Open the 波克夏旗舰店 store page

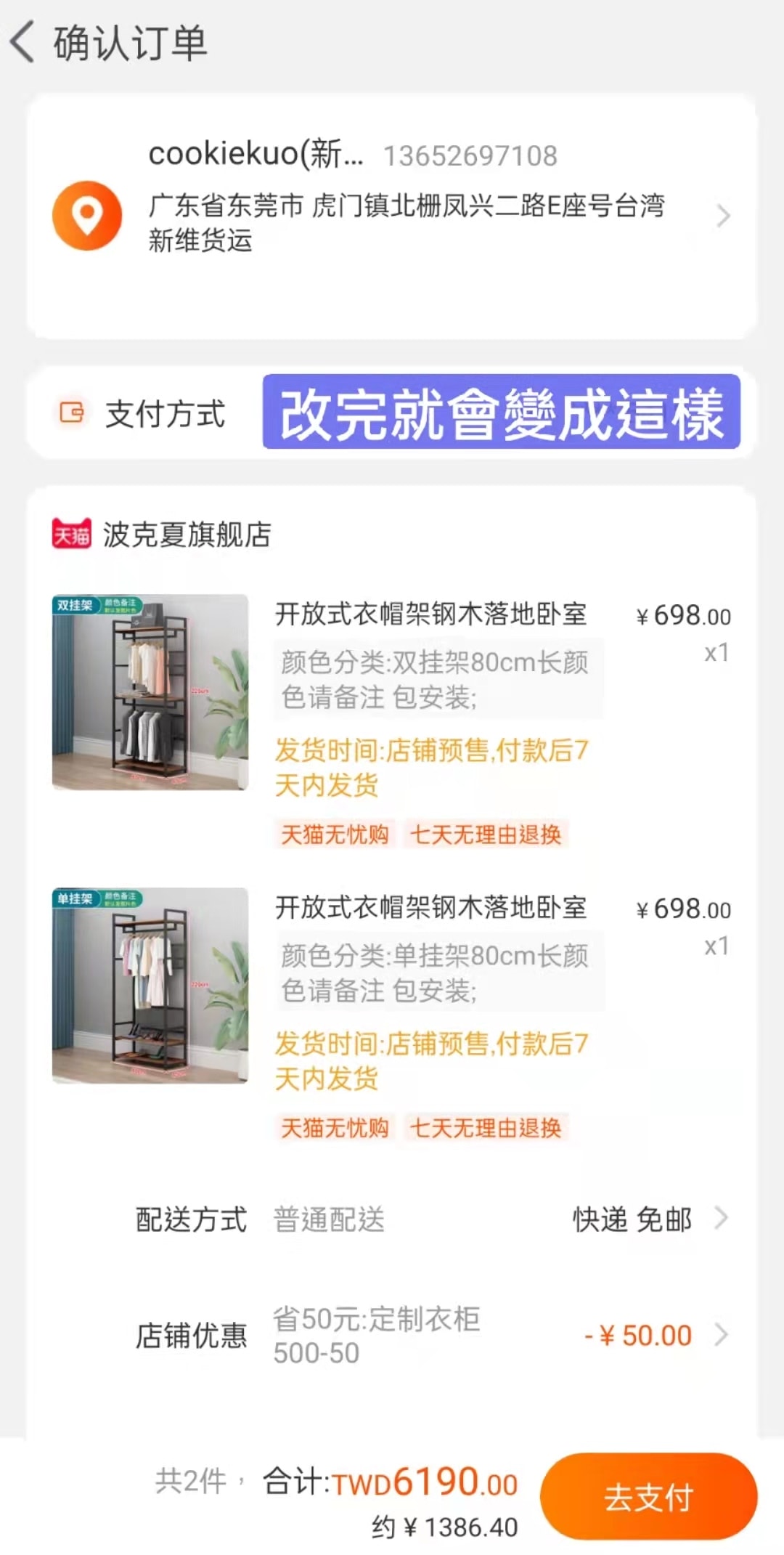(186, 535)
